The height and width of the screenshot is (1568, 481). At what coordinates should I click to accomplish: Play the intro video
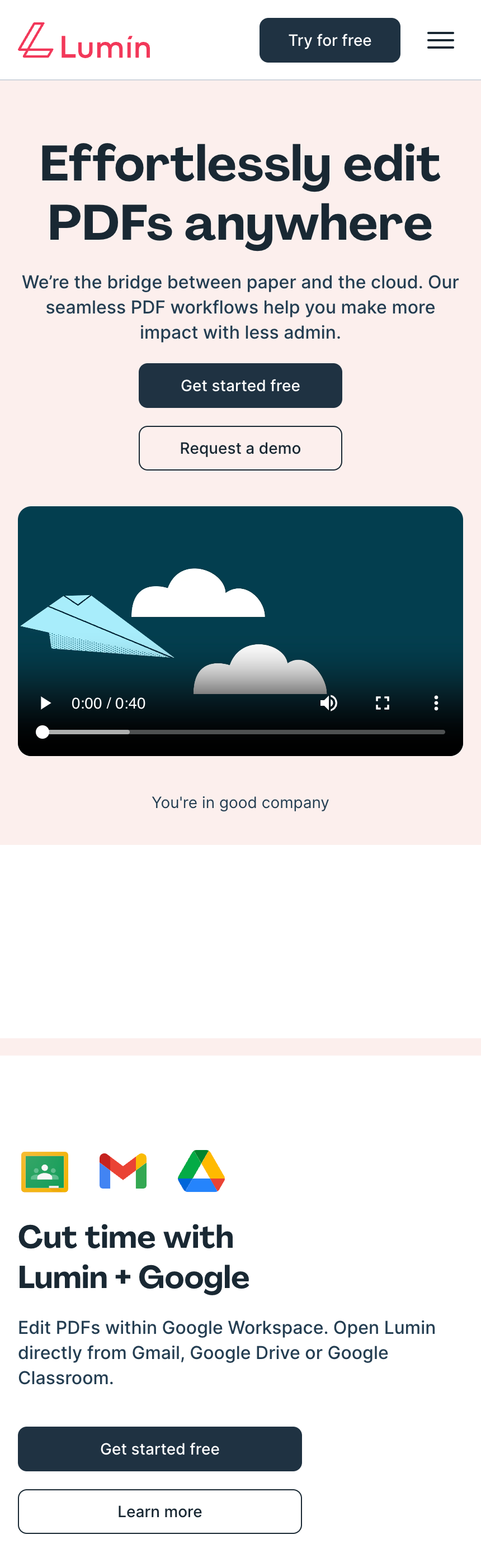coord(45,703)
